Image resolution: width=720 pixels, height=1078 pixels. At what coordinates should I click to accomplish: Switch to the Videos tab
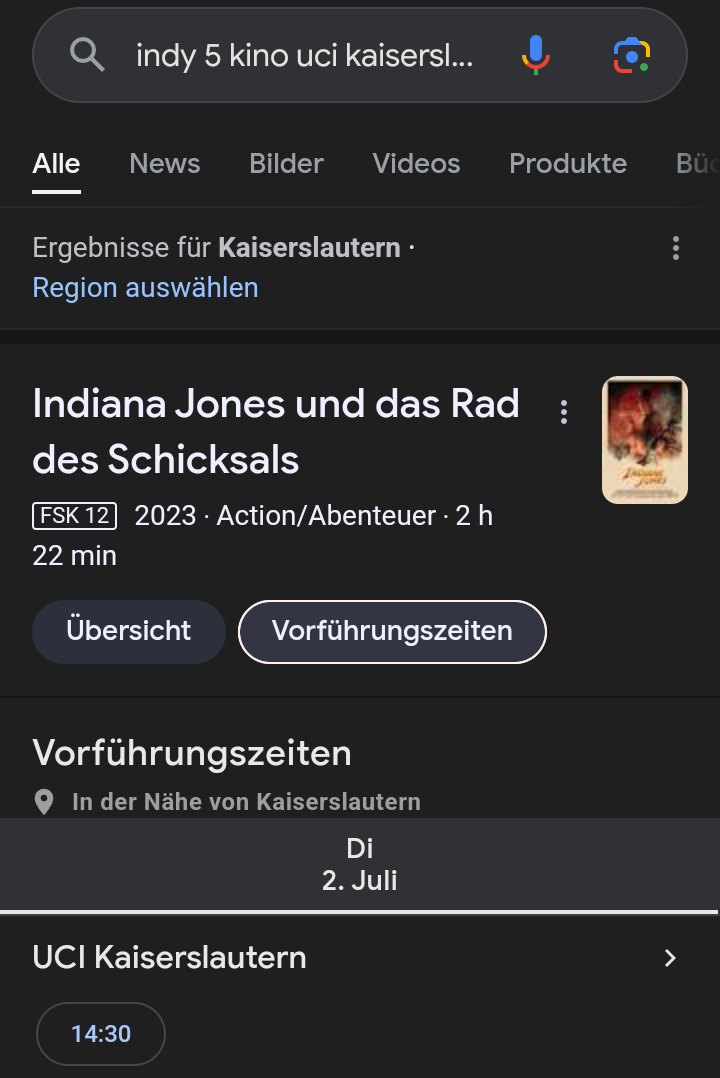(x=416, y=164)
